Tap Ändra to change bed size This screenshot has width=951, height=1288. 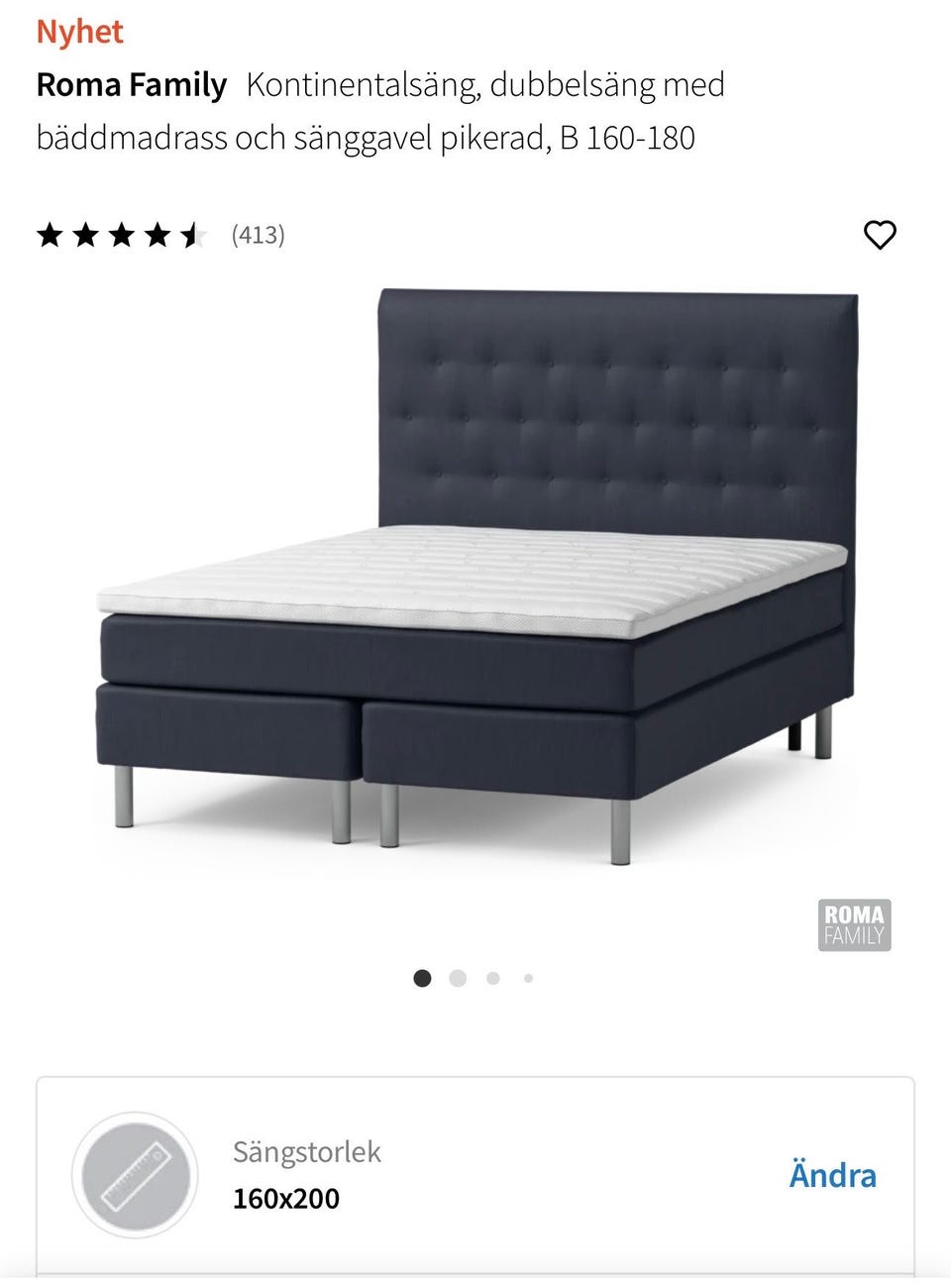(x=832, y=1175)
